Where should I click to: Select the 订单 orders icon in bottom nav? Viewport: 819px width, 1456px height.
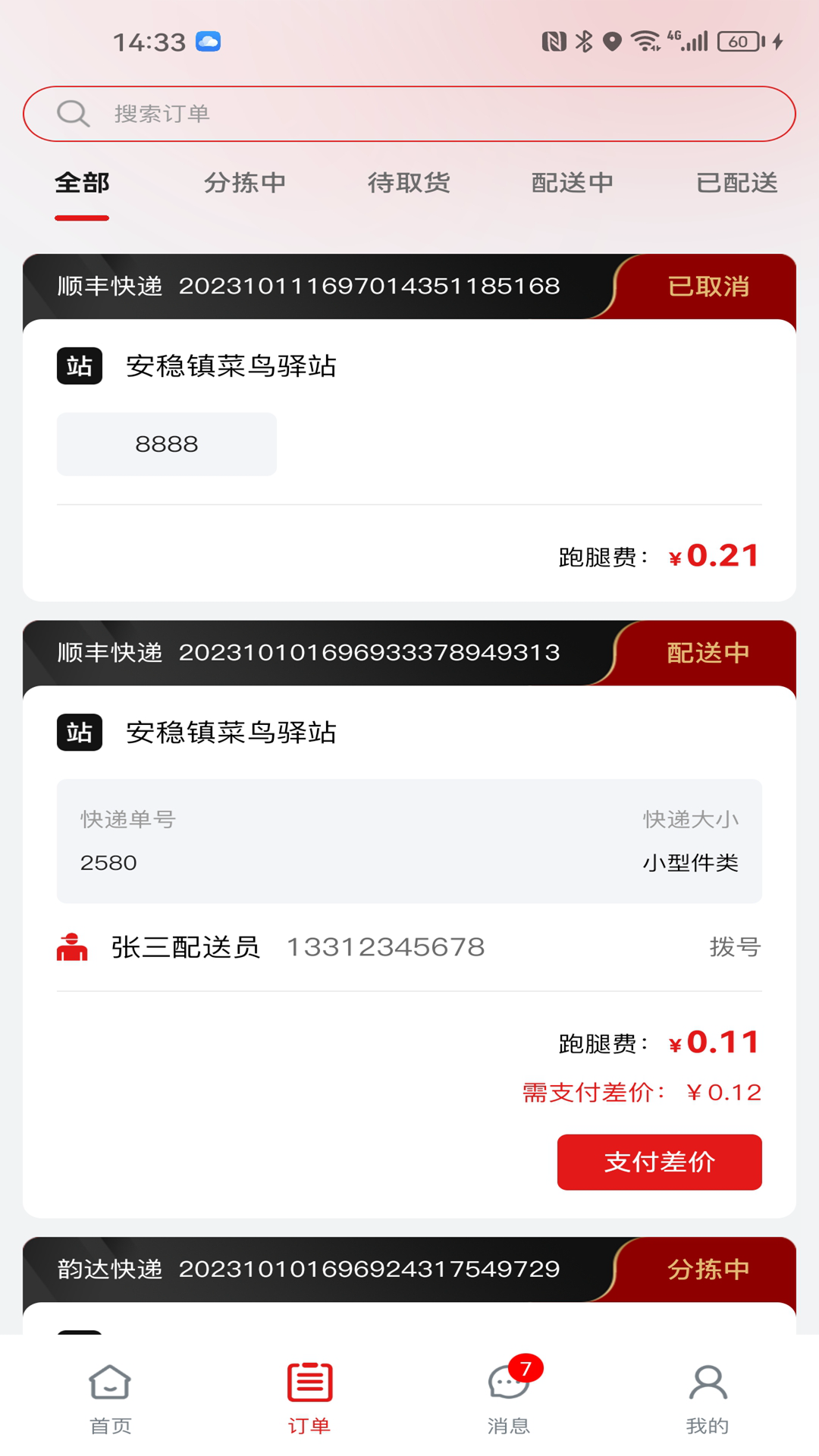309,1382
